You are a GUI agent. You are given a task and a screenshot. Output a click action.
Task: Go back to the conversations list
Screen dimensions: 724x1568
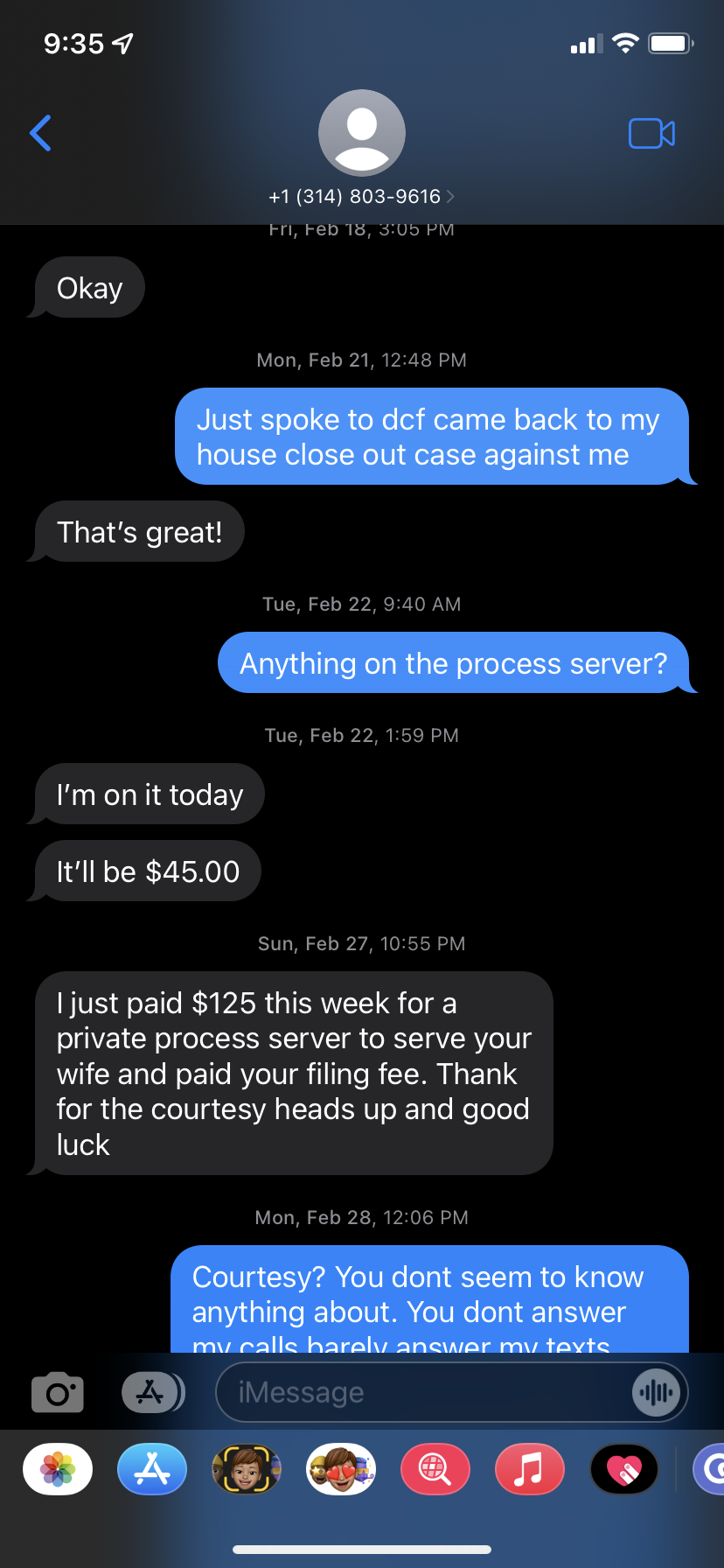pos(40,133)
